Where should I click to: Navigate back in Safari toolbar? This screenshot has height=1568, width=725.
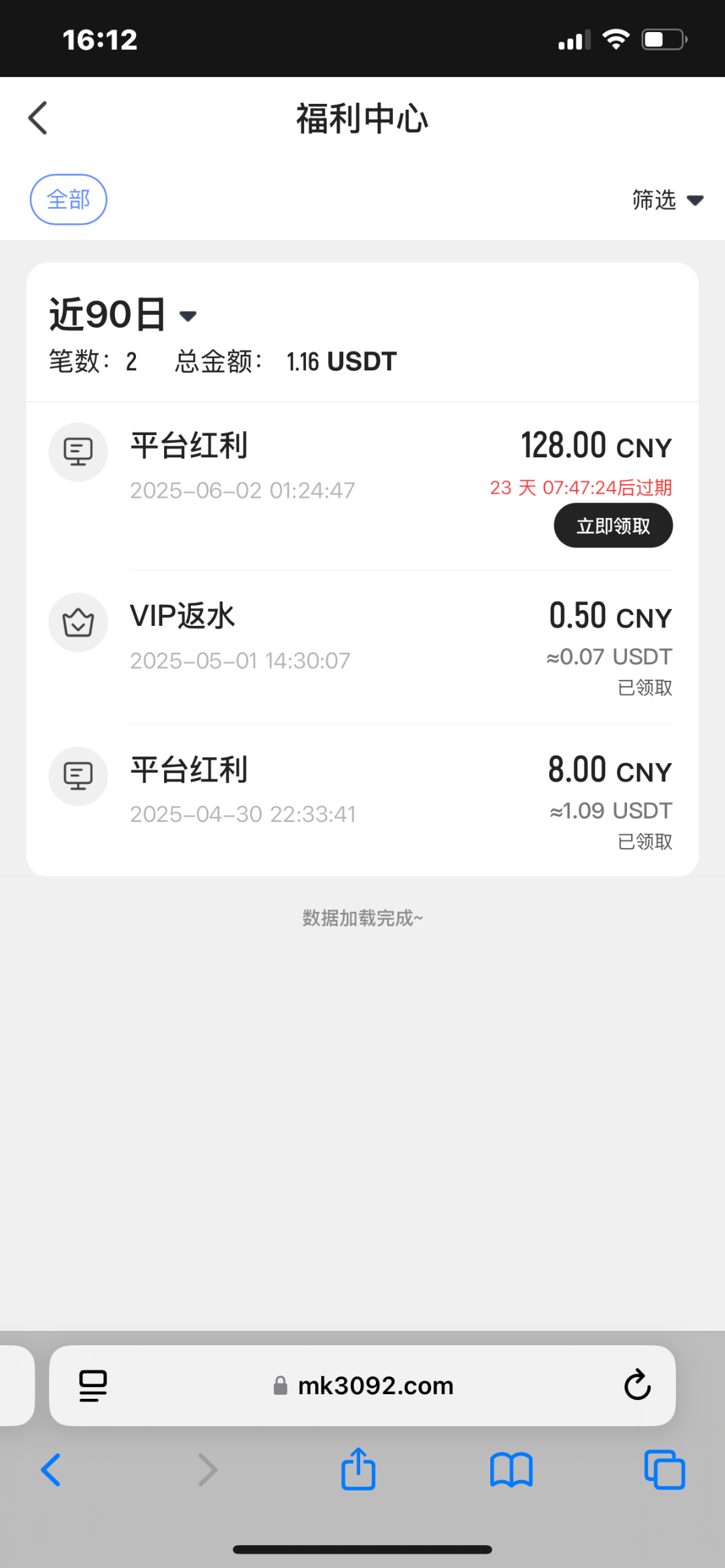coord(51,1470)
